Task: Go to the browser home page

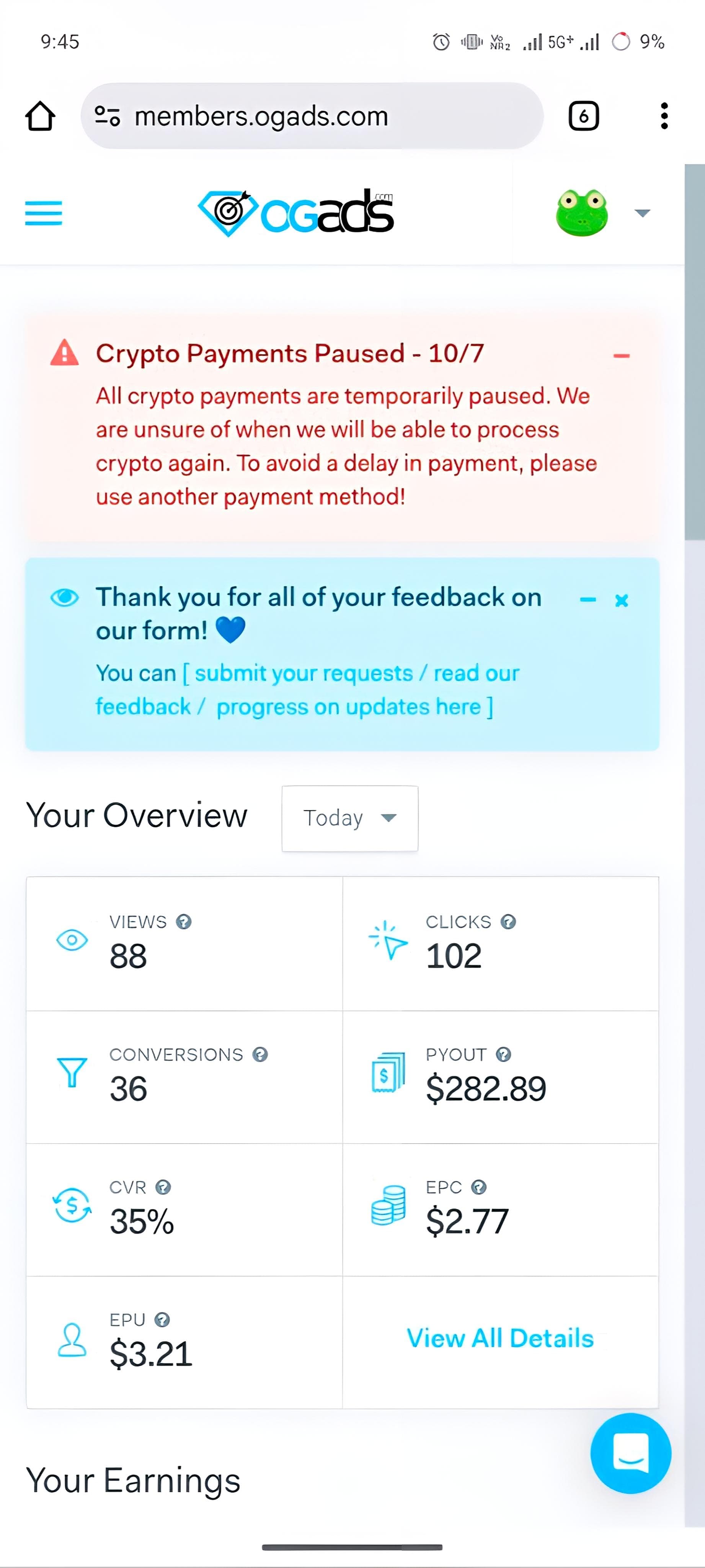Action: click(40, 116)
